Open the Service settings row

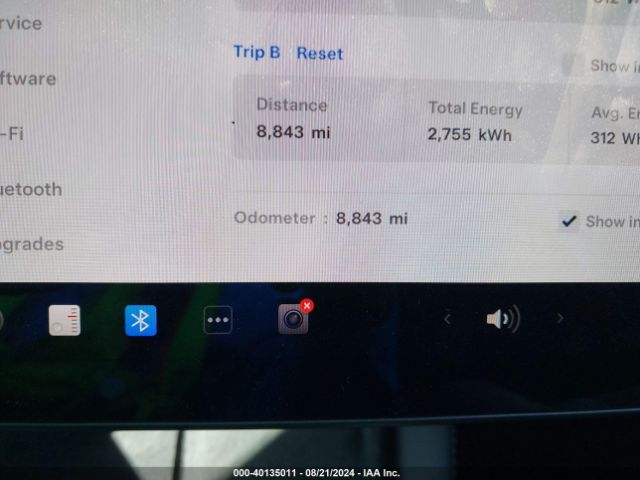(x=22, y=22)
